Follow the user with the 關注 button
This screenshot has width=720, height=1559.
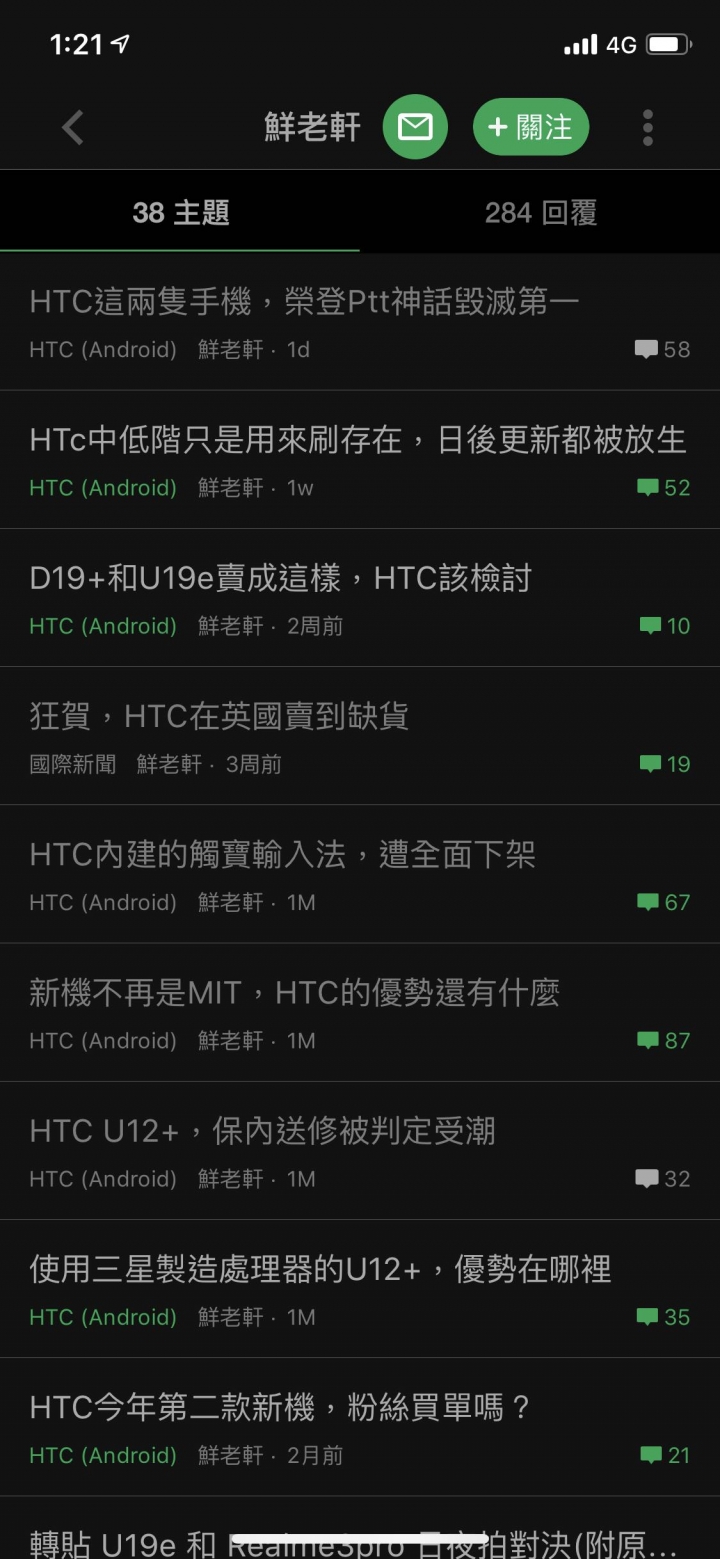[530, 127]
